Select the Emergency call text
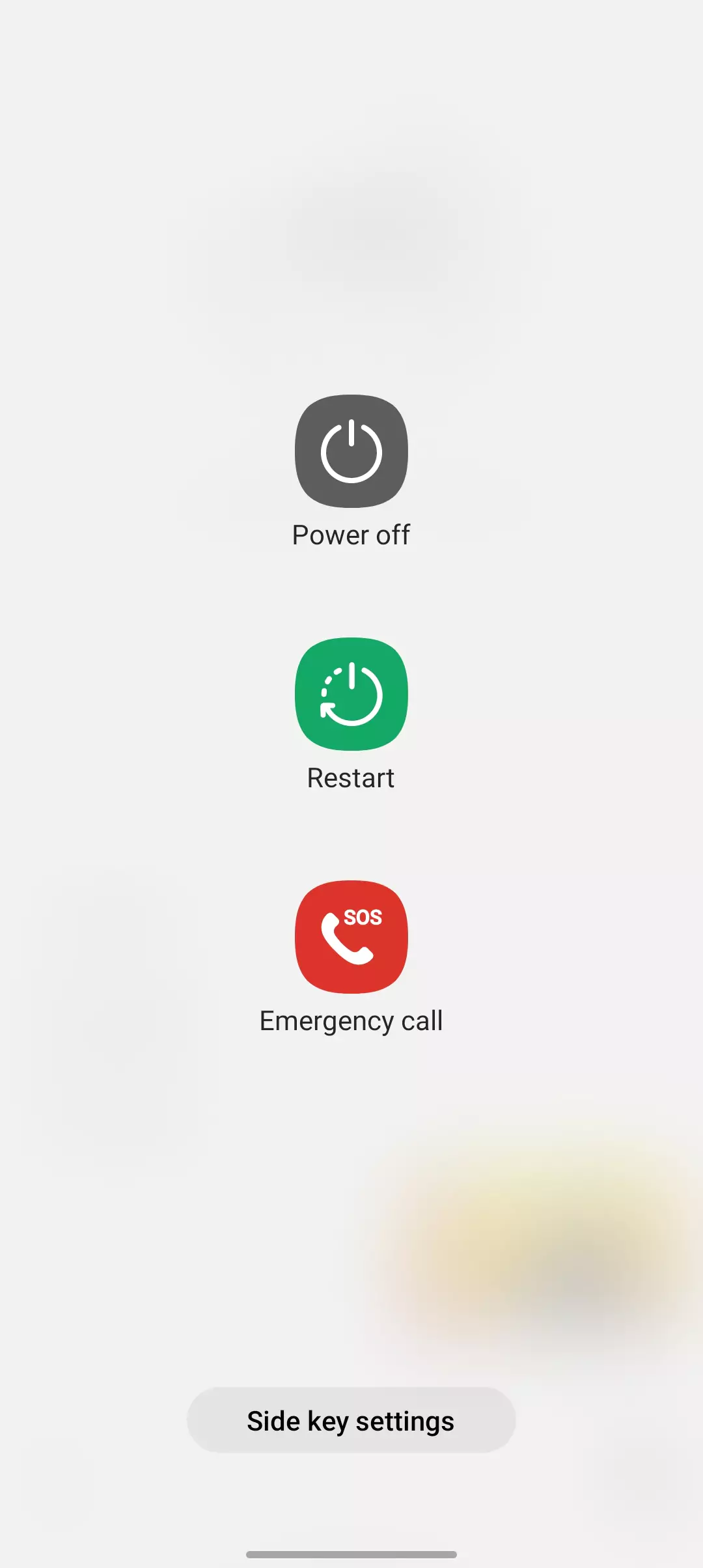The width and height of the screenshot is (703, 1568). 351,1020
